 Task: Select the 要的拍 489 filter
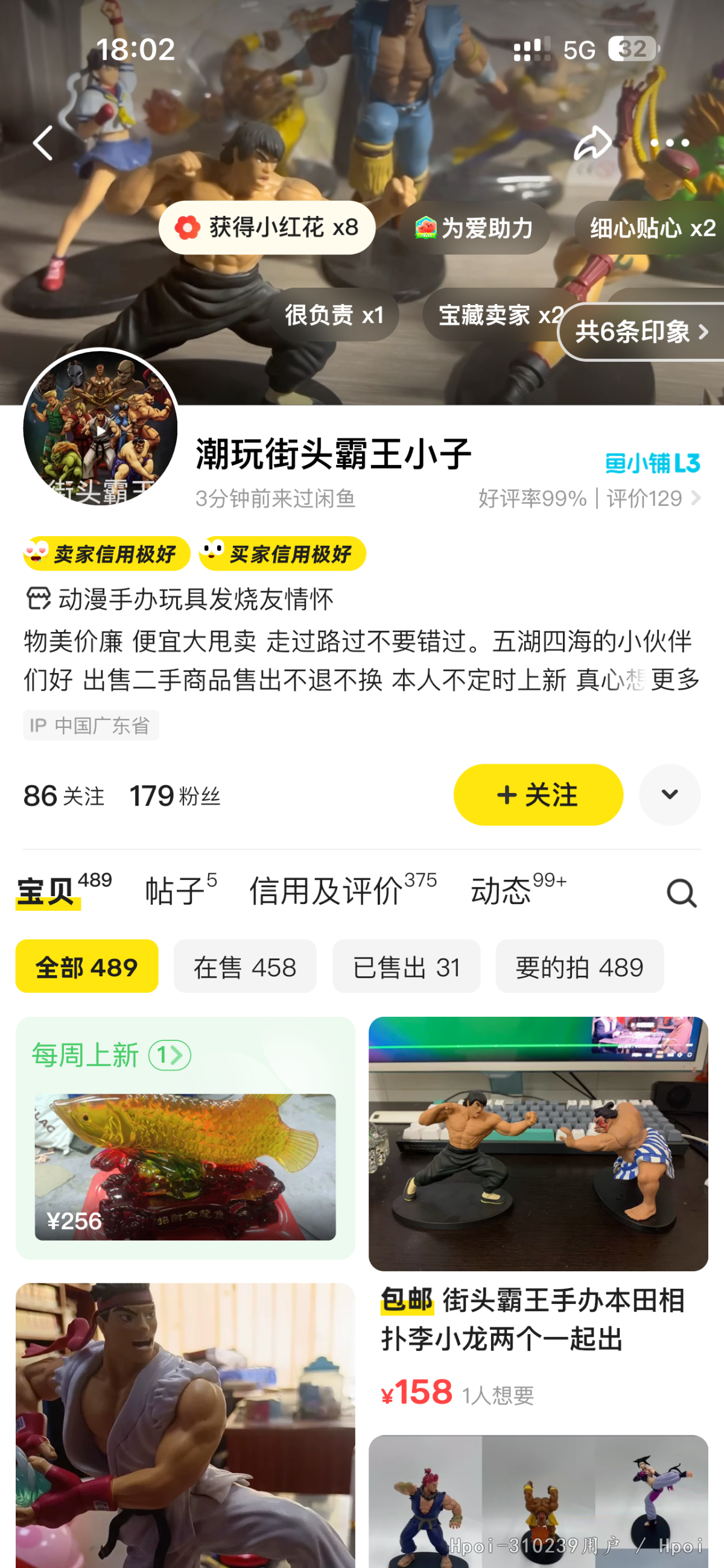point(579,966)
